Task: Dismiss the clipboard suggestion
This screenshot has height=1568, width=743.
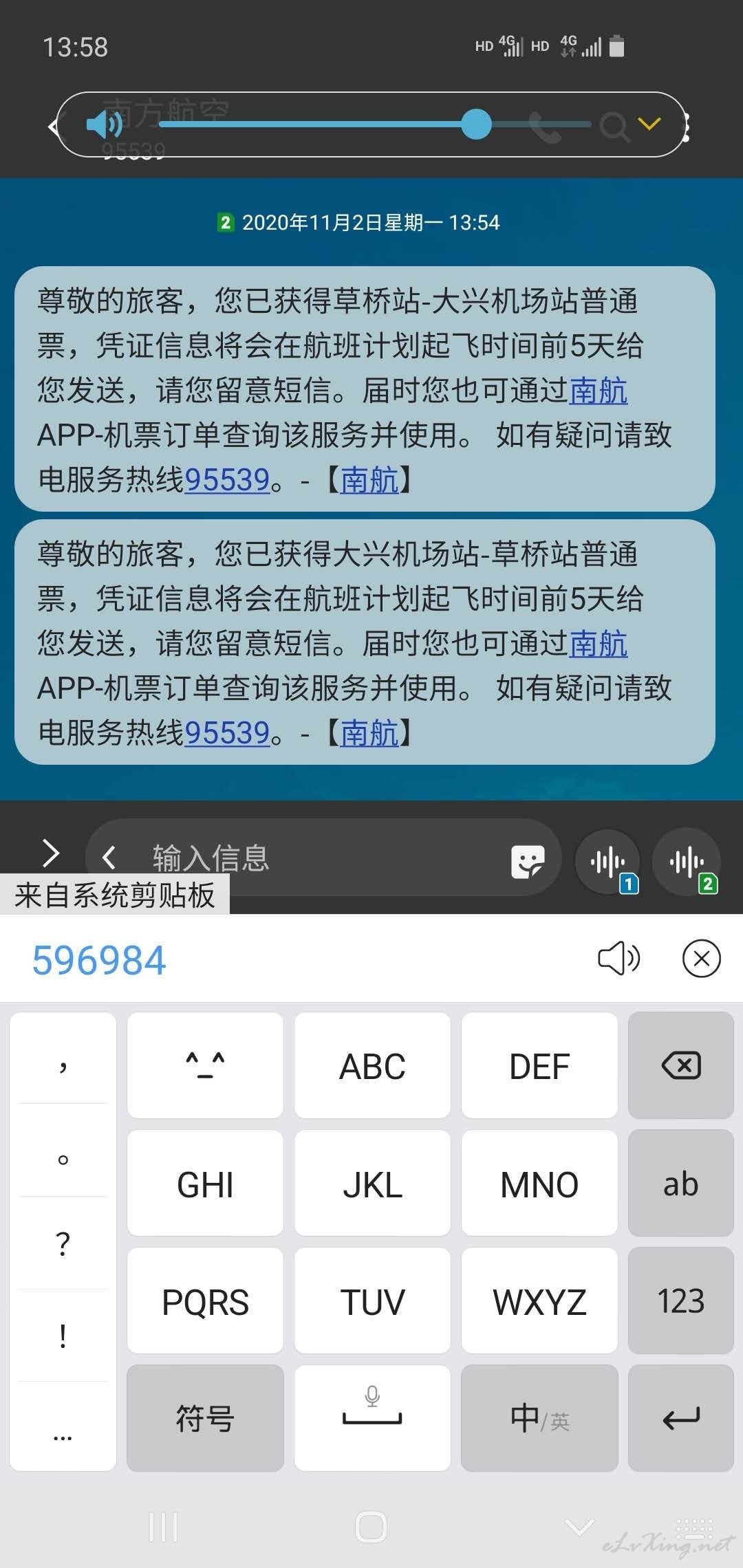Action: 701,958
